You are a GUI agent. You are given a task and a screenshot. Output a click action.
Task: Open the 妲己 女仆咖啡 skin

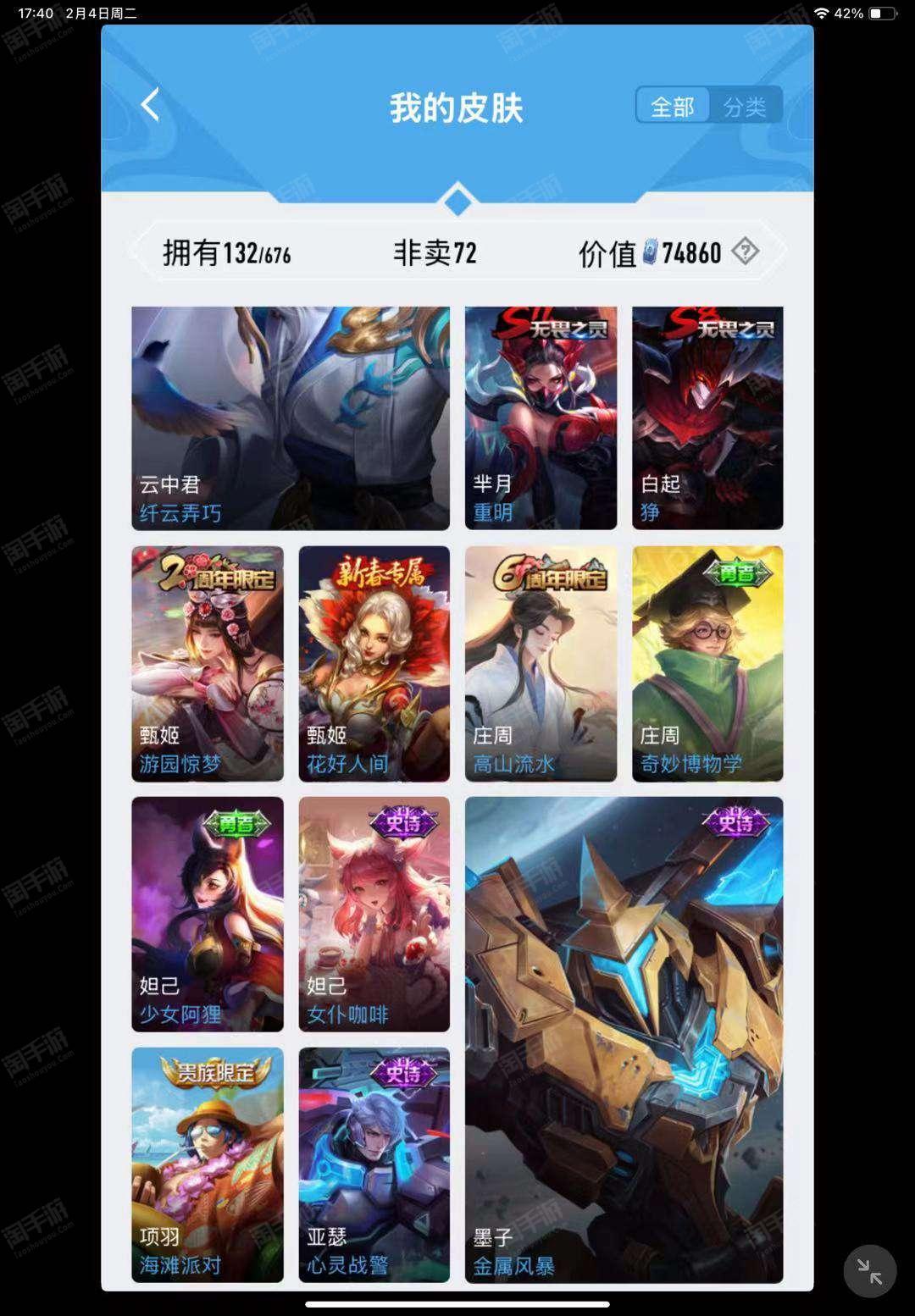374,914
